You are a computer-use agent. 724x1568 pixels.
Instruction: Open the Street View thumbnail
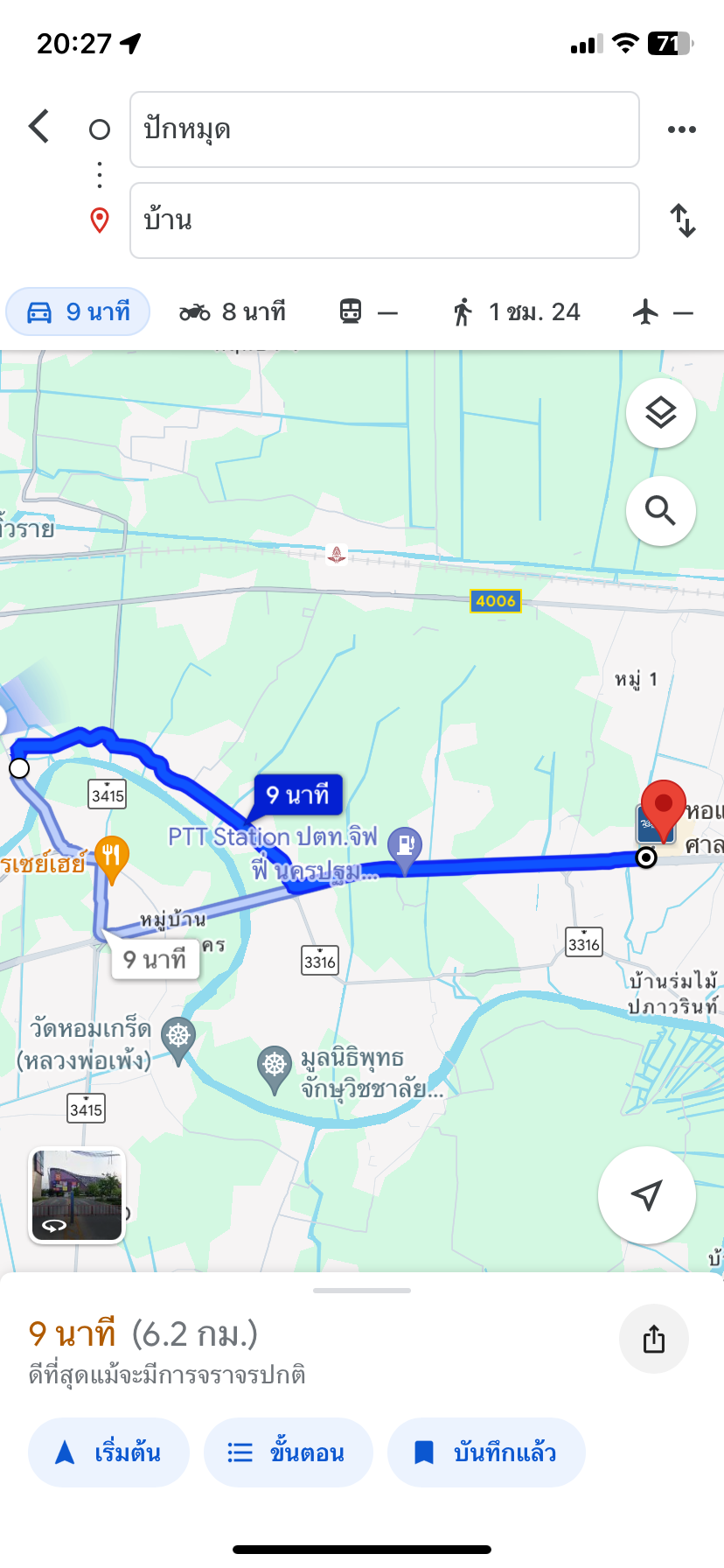[78, 1195]
